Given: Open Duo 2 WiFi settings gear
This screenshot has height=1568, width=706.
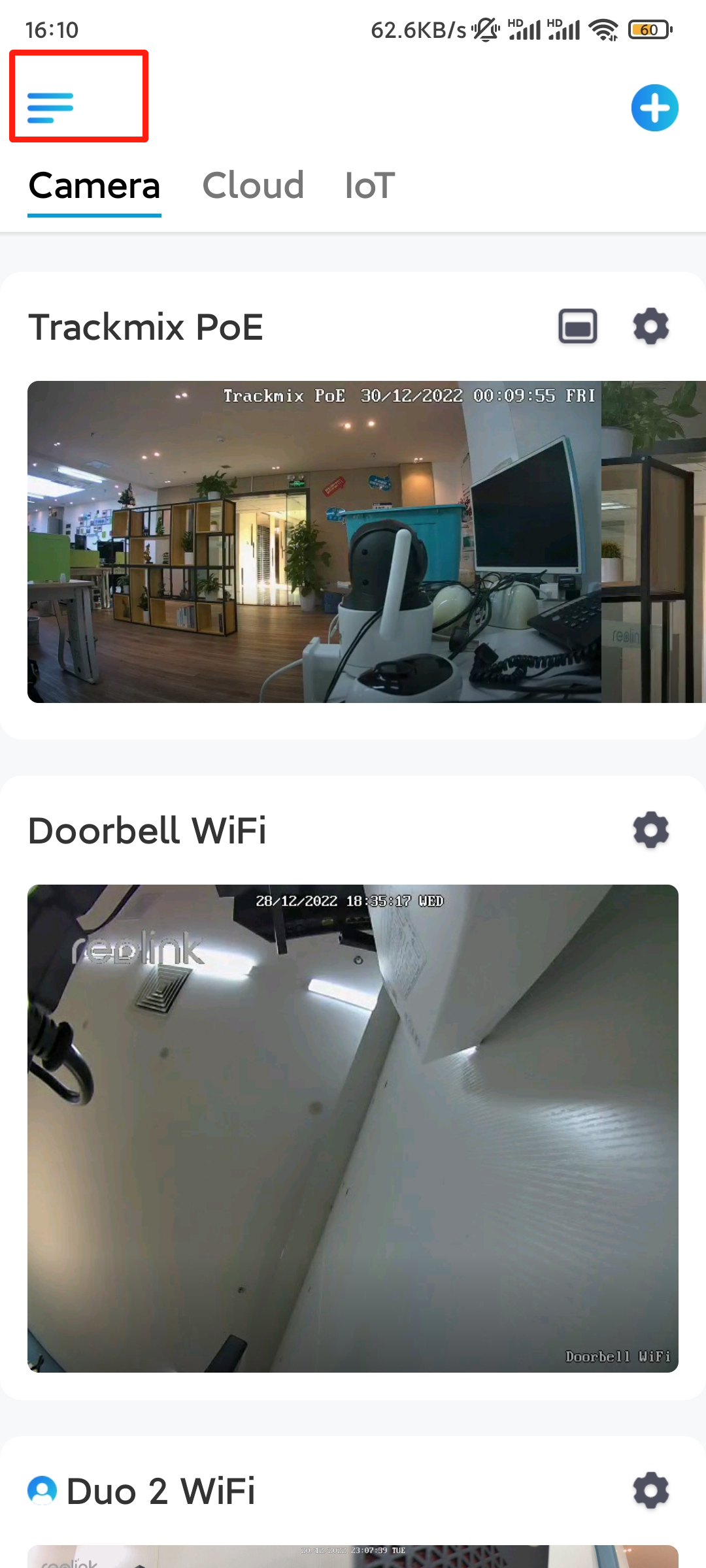Looking at the screenshot, I should click(x=651, y=1491).
